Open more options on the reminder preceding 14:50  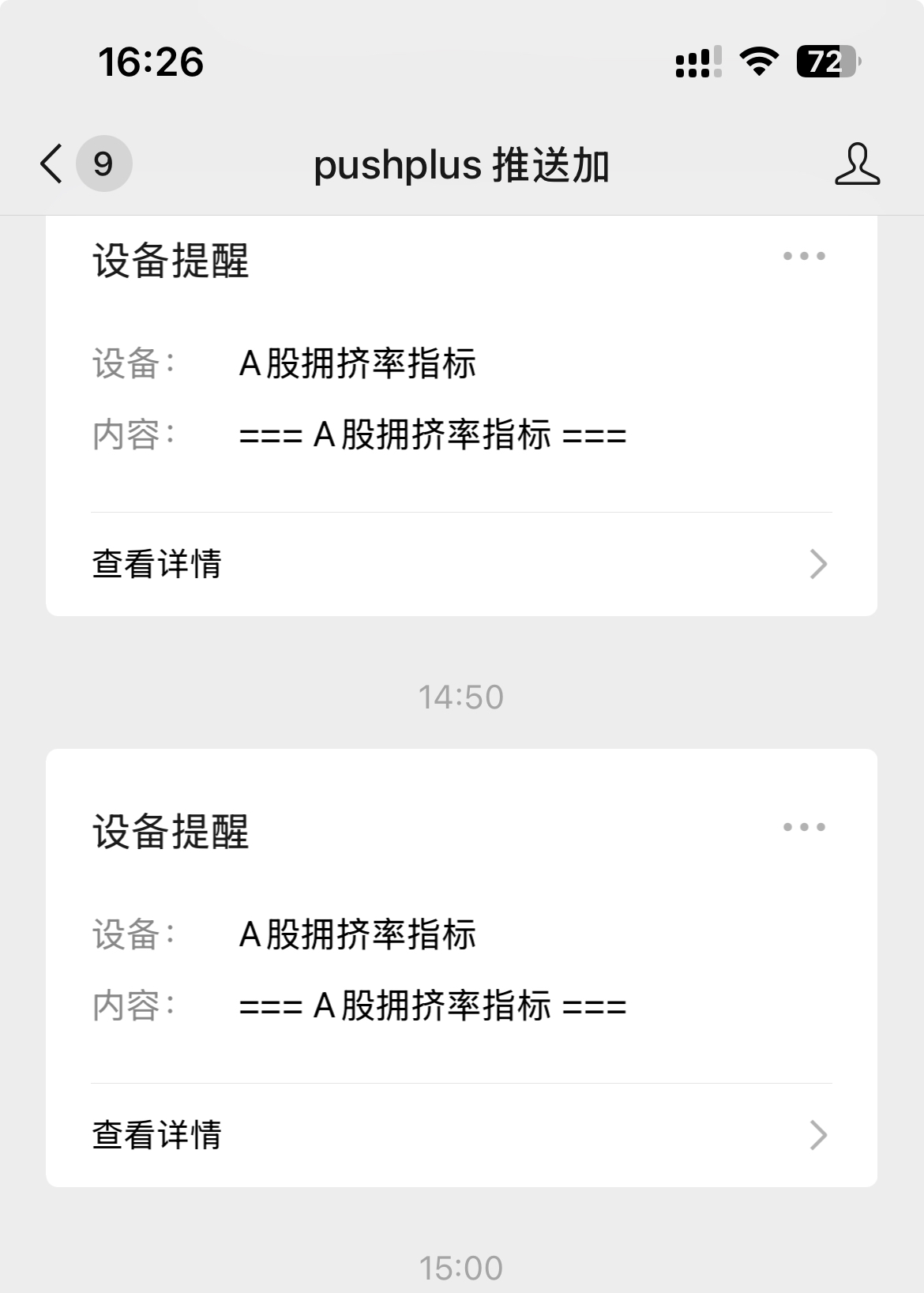point(804,256)
